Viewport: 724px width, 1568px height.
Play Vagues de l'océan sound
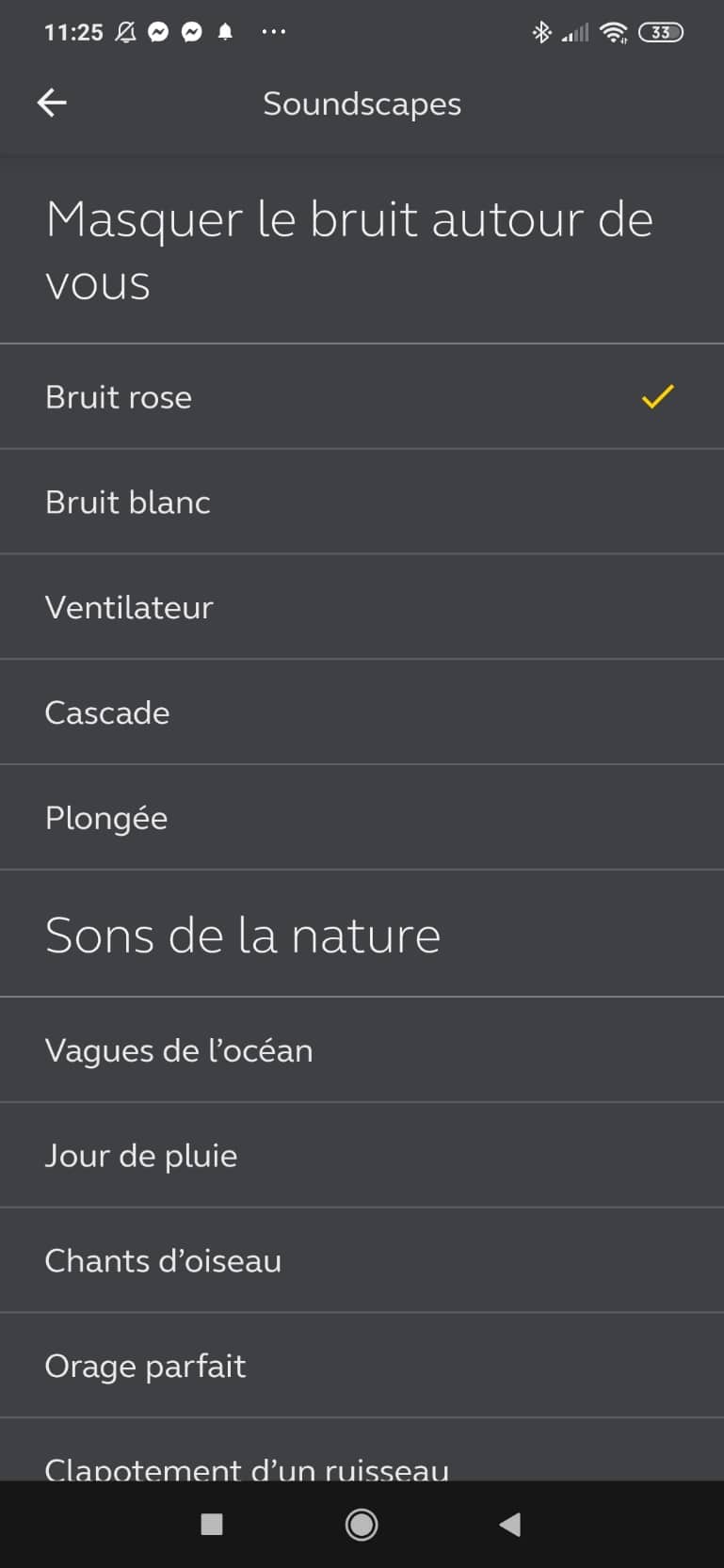click(362, 1050)
